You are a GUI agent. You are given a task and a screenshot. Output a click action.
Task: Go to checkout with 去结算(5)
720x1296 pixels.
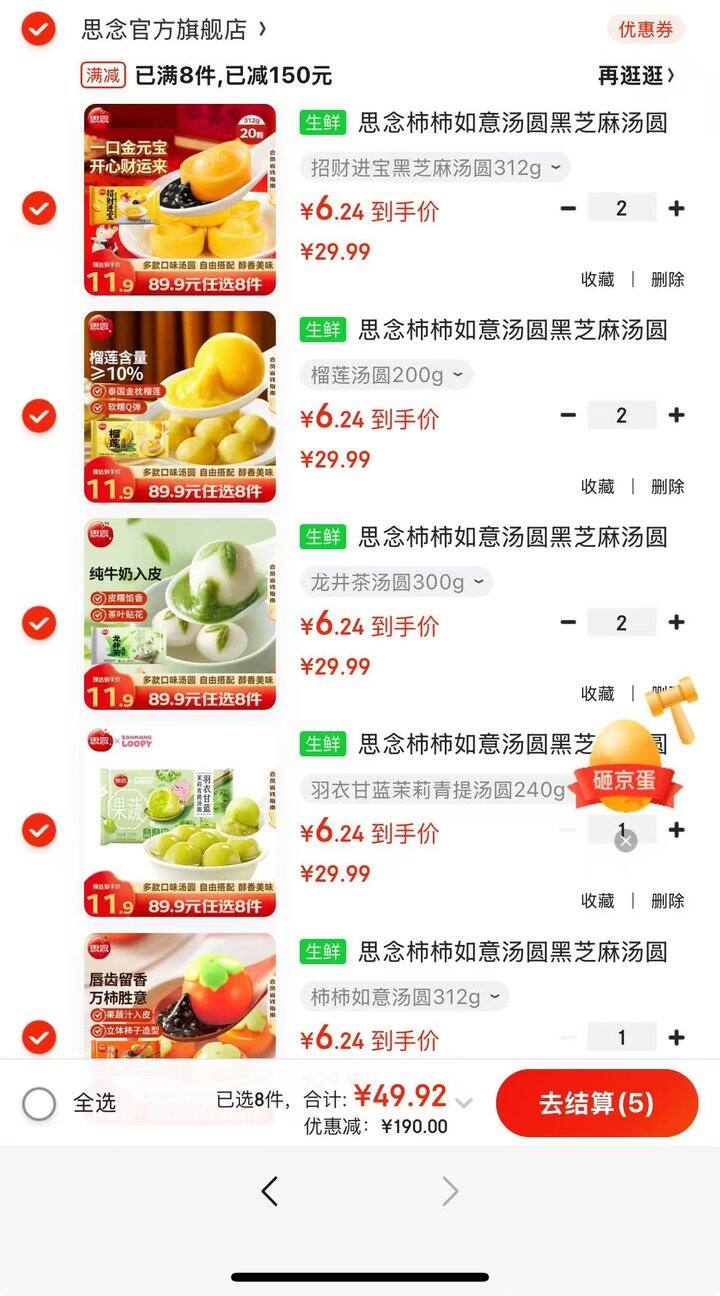[596, 1103]
